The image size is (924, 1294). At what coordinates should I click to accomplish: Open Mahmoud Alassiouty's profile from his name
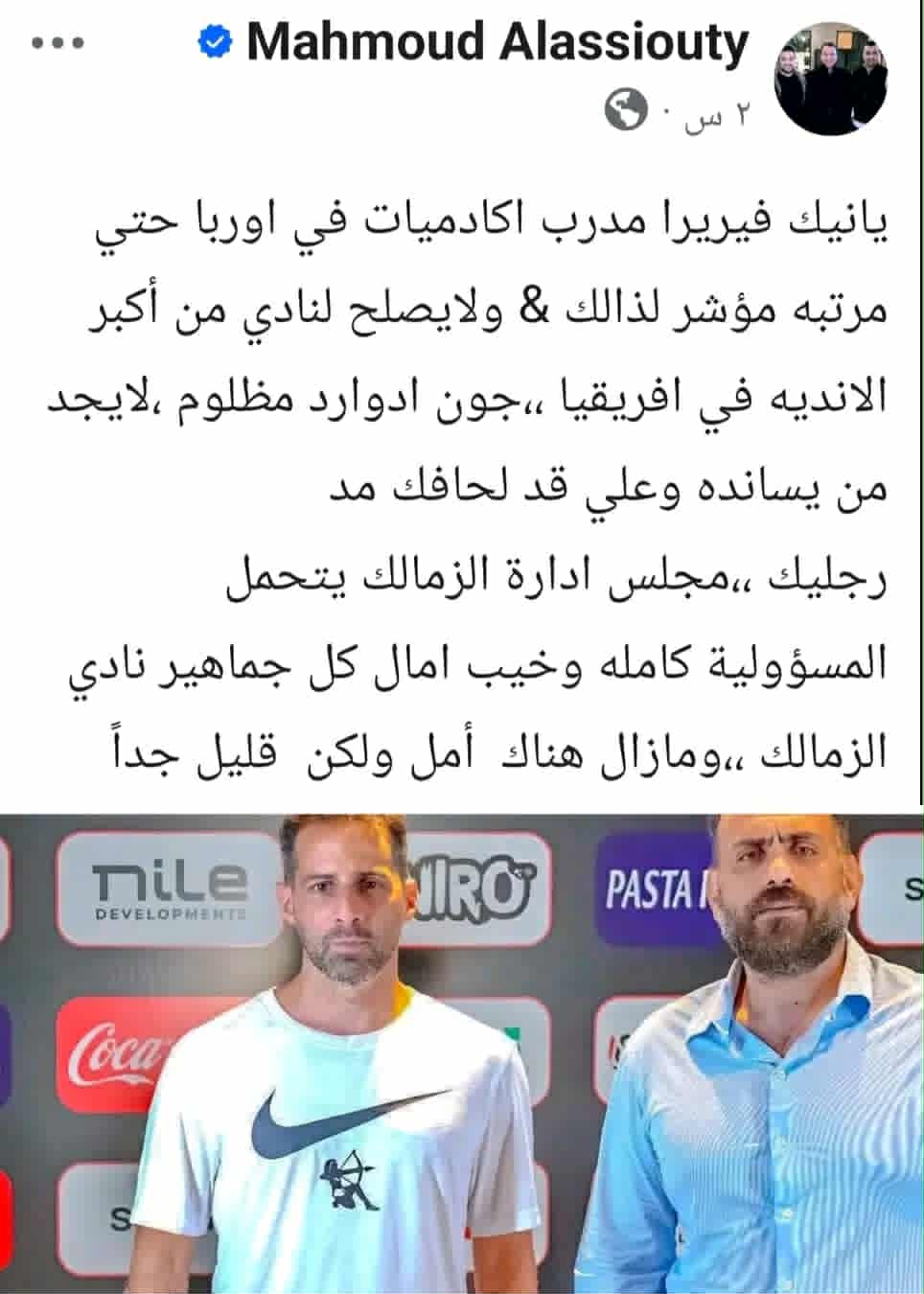click(x=497, y=43)
